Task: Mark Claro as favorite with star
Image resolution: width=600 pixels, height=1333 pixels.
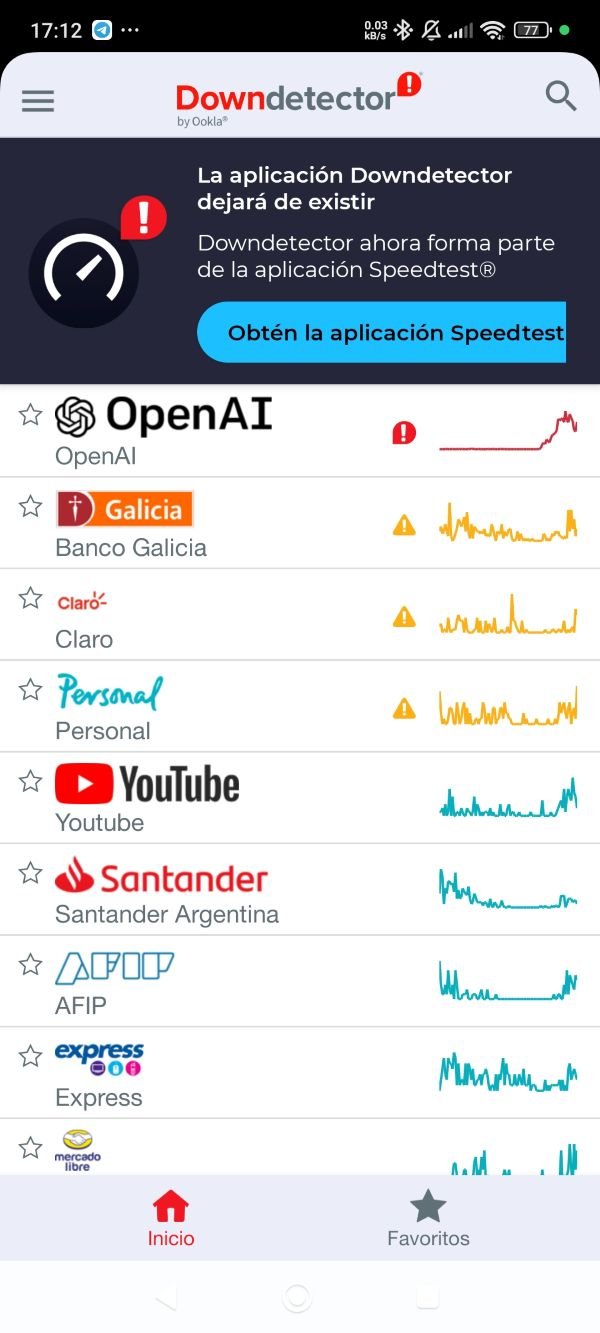Action: point(31,598)
